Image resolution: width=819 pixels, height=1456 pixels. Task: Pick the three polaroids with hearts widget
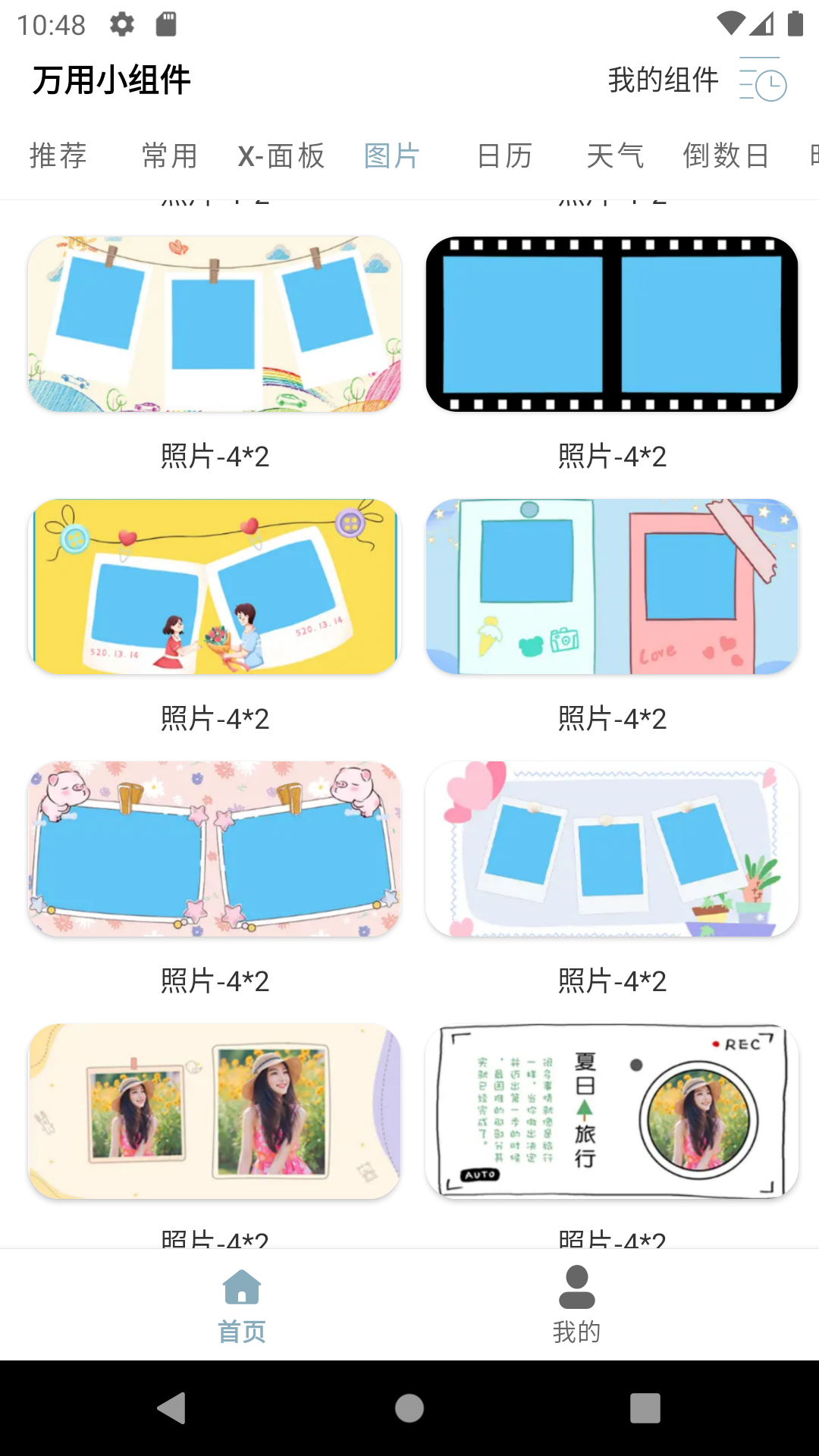pyautogui.click(x=612, y=849)
